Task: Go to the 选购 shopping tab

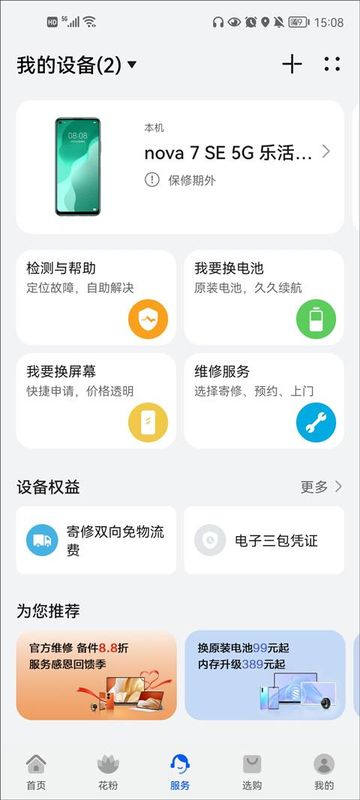Action: [x=252, y=771]
